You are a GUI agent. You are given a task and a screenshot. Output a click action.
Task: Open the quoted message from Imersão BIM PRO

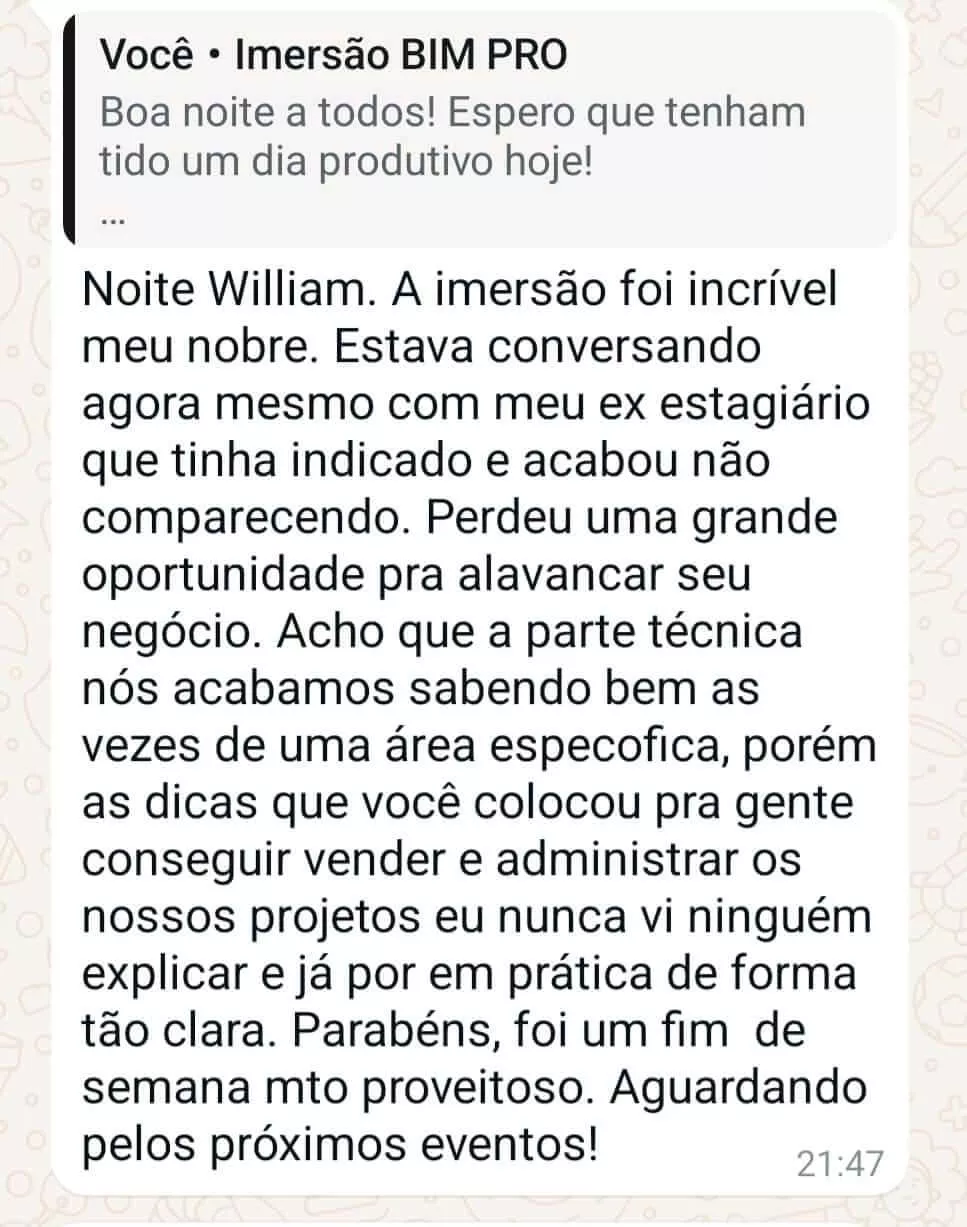(x=478, y=130)
